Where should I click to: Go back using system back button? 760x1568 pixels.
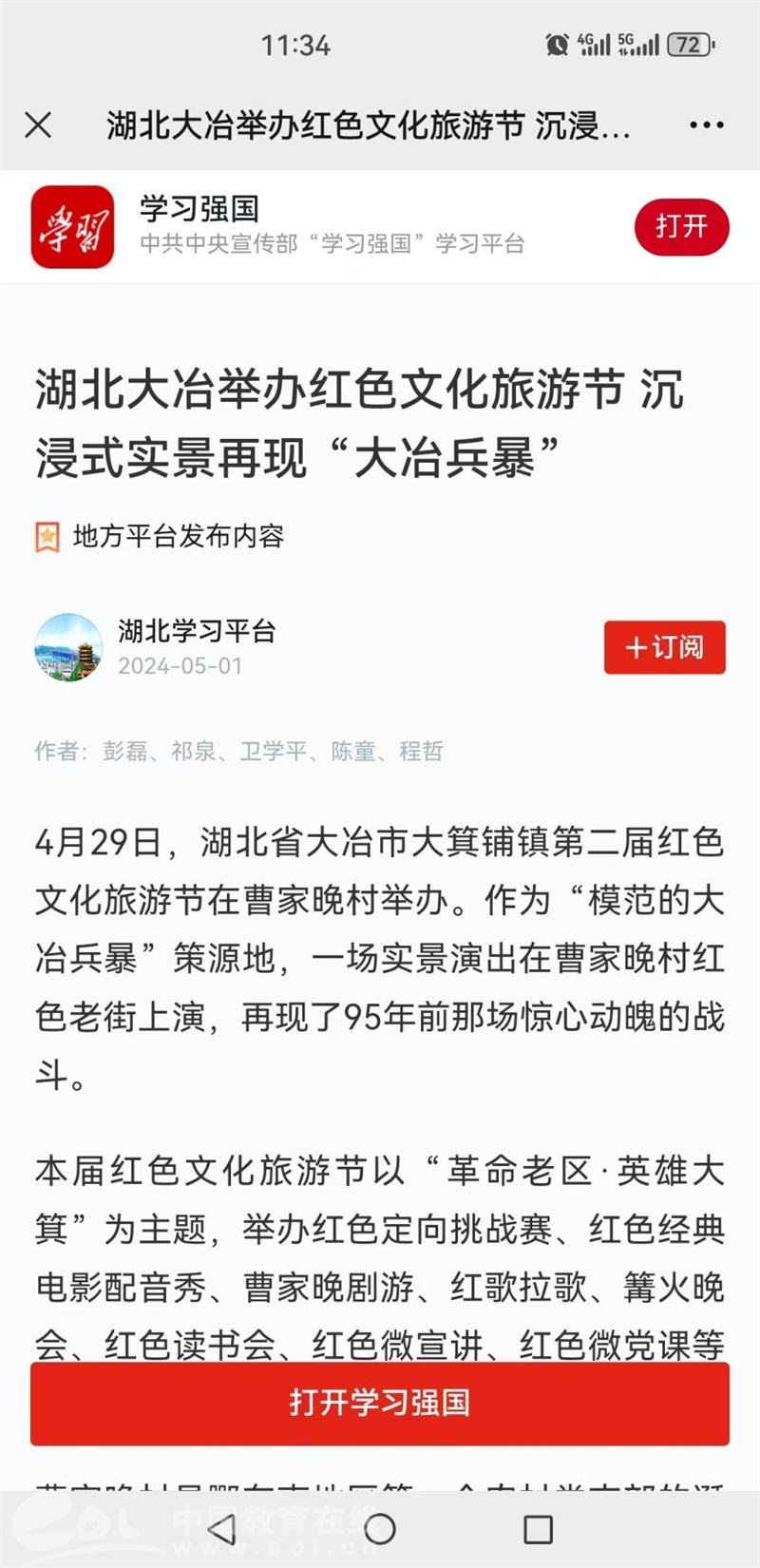pos(221,1529)
